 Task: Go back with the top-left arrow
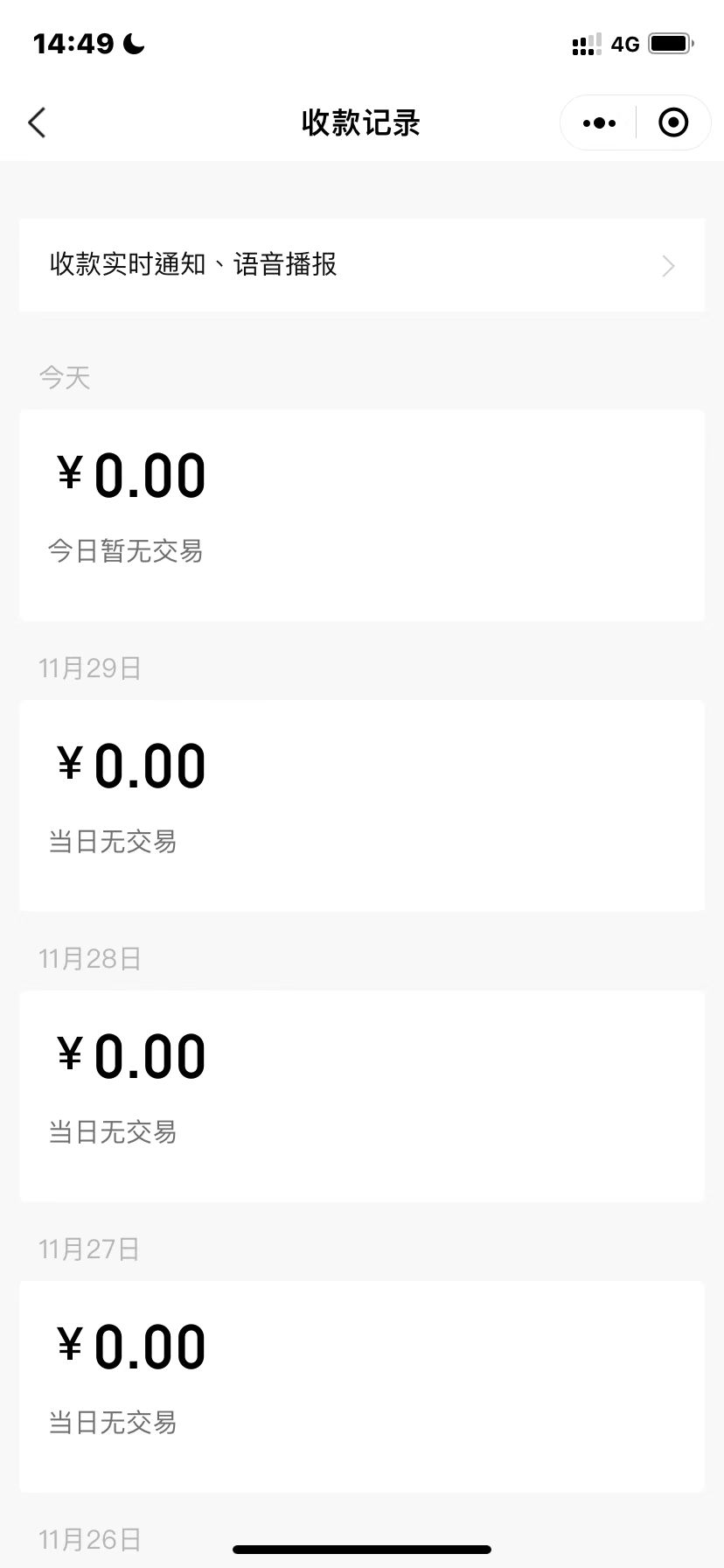tap(37, 122)
